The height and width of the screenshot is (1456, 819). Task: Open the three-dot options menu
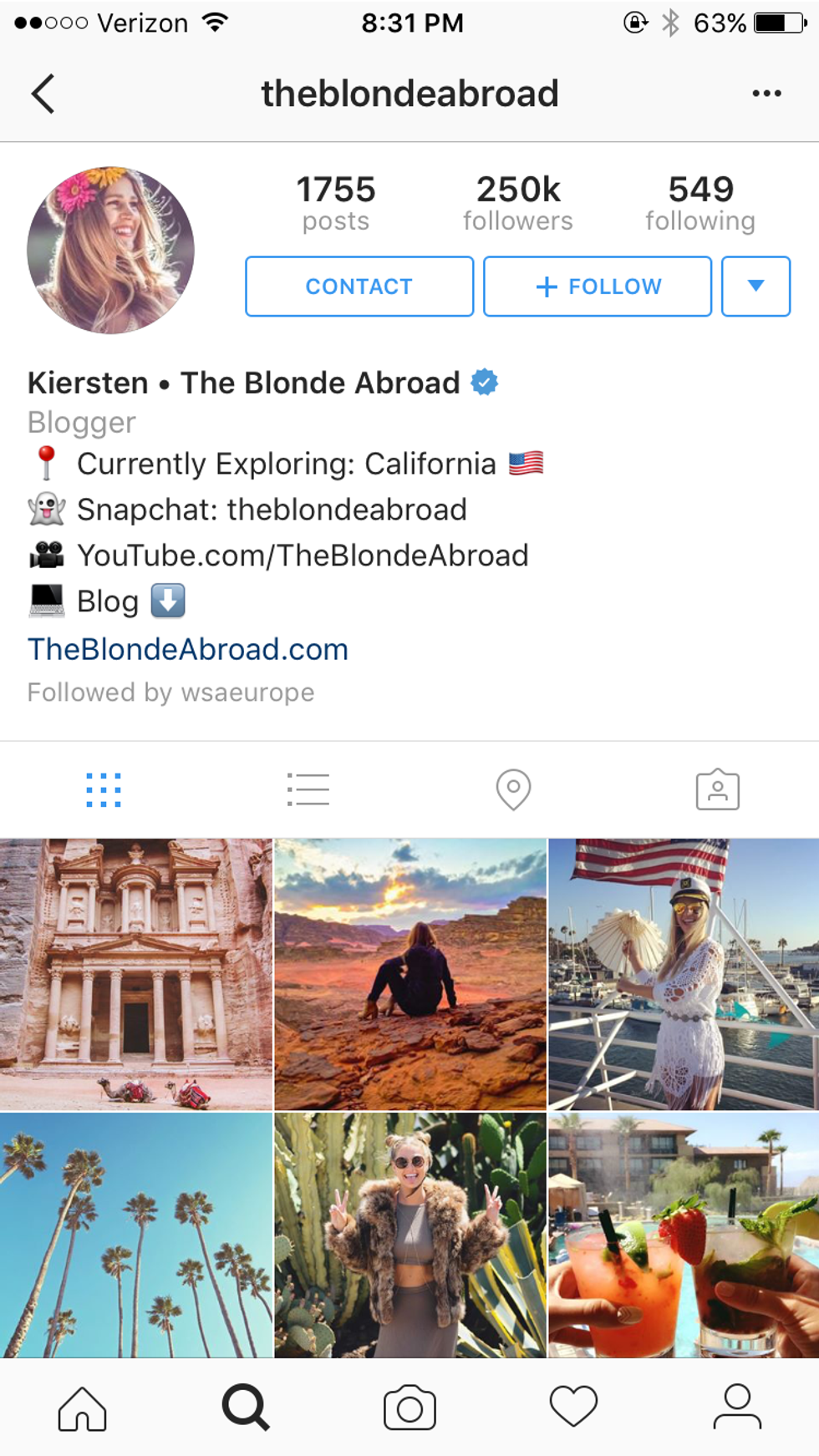766,94
